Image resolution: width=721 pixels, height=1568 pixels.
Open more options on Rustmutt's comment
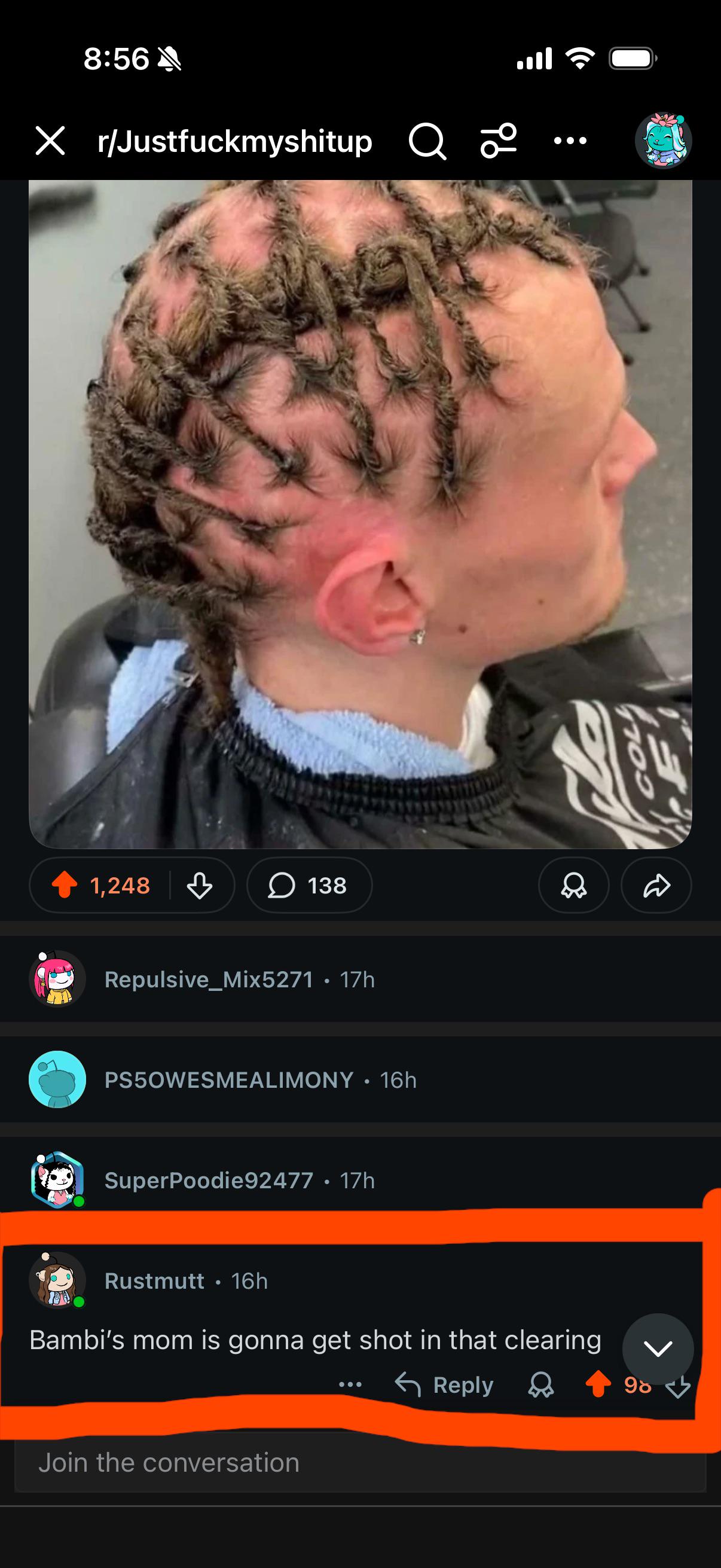point(350,1385)
